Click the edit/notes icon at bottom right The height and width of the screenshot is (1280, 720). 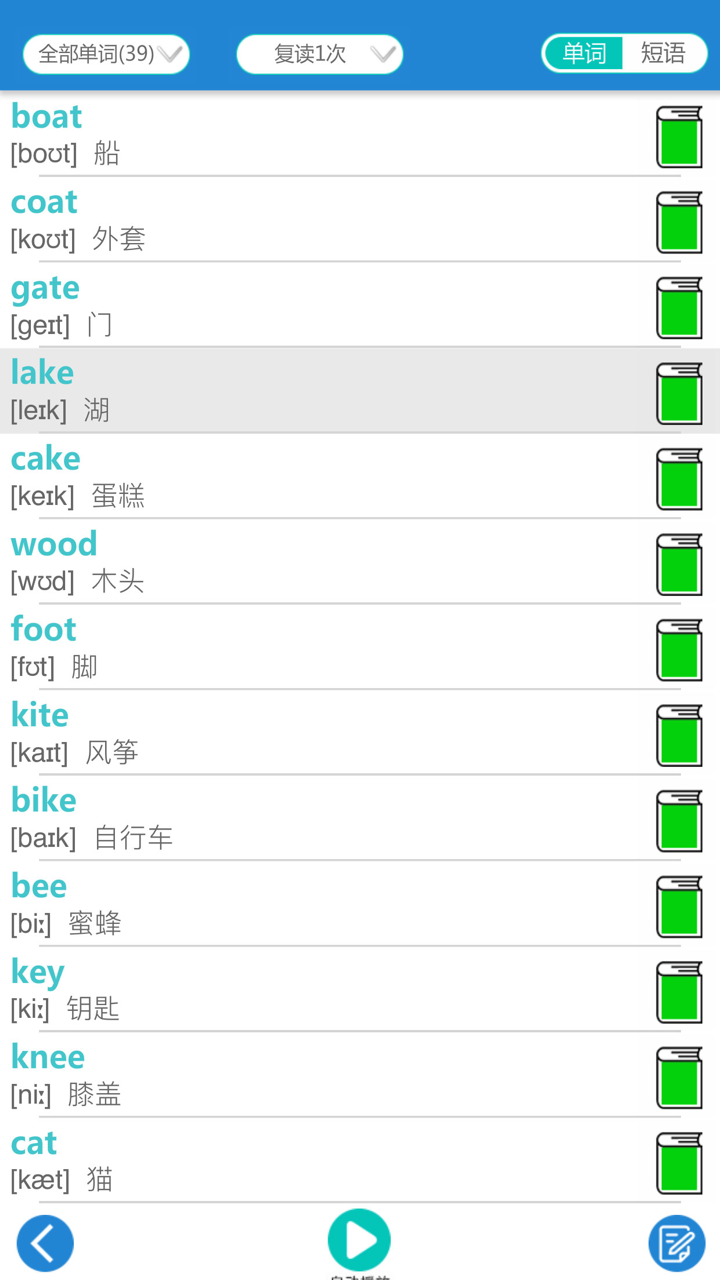coord(676,1242)
